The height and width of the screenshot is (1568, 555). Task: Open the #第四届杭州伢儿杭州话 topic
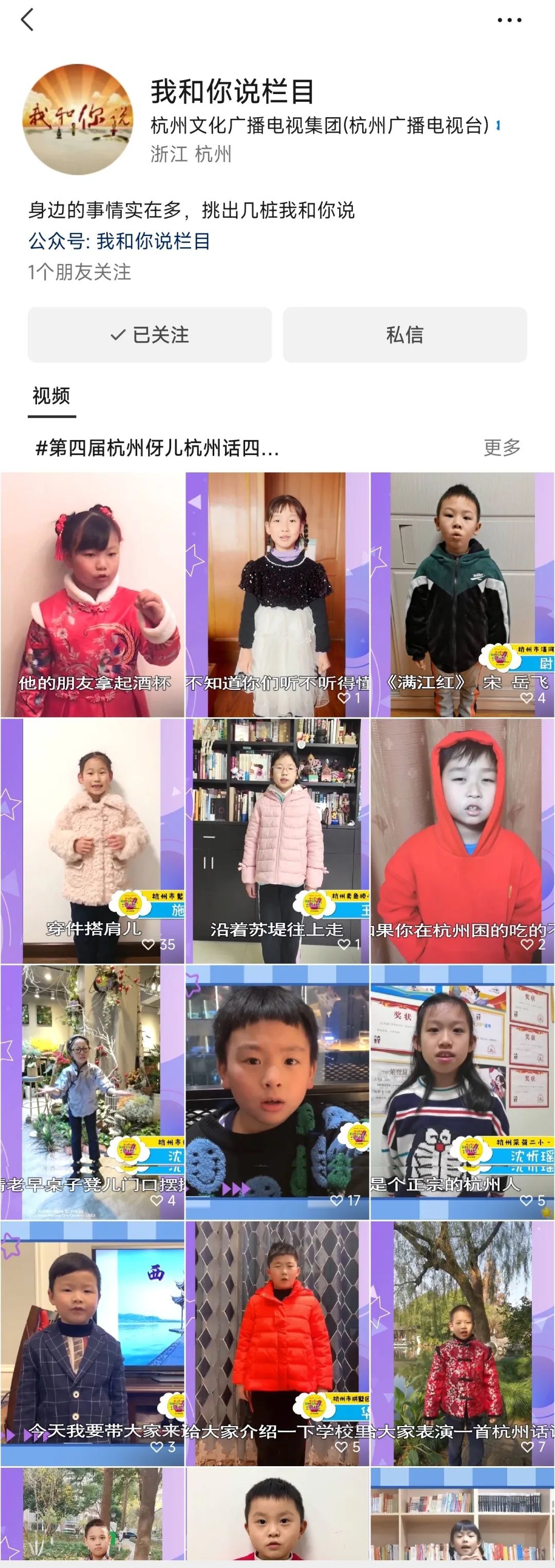click(157, 449)
